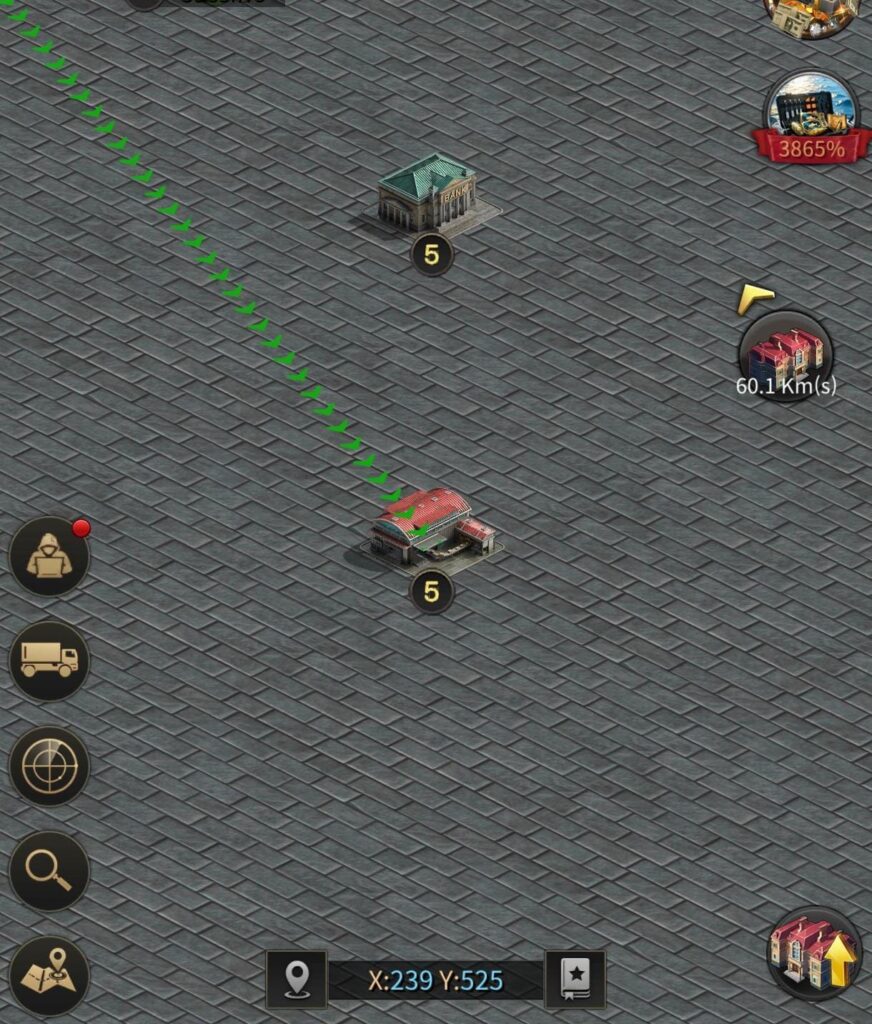The image size is (872, 1024).
Task: Select the green-roof bank building level 5
Action: [x=430, y=193]
